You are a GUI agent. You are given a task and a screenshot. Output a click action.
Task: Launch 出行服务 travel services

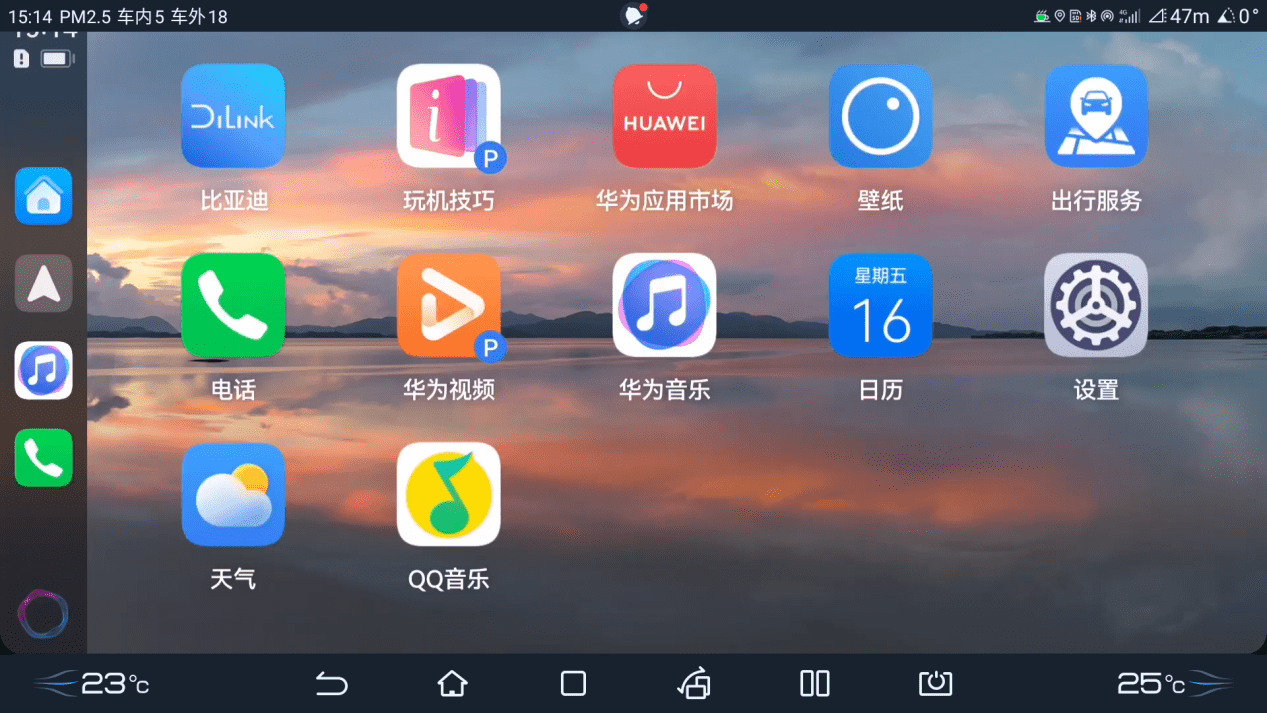[1096, 116]
